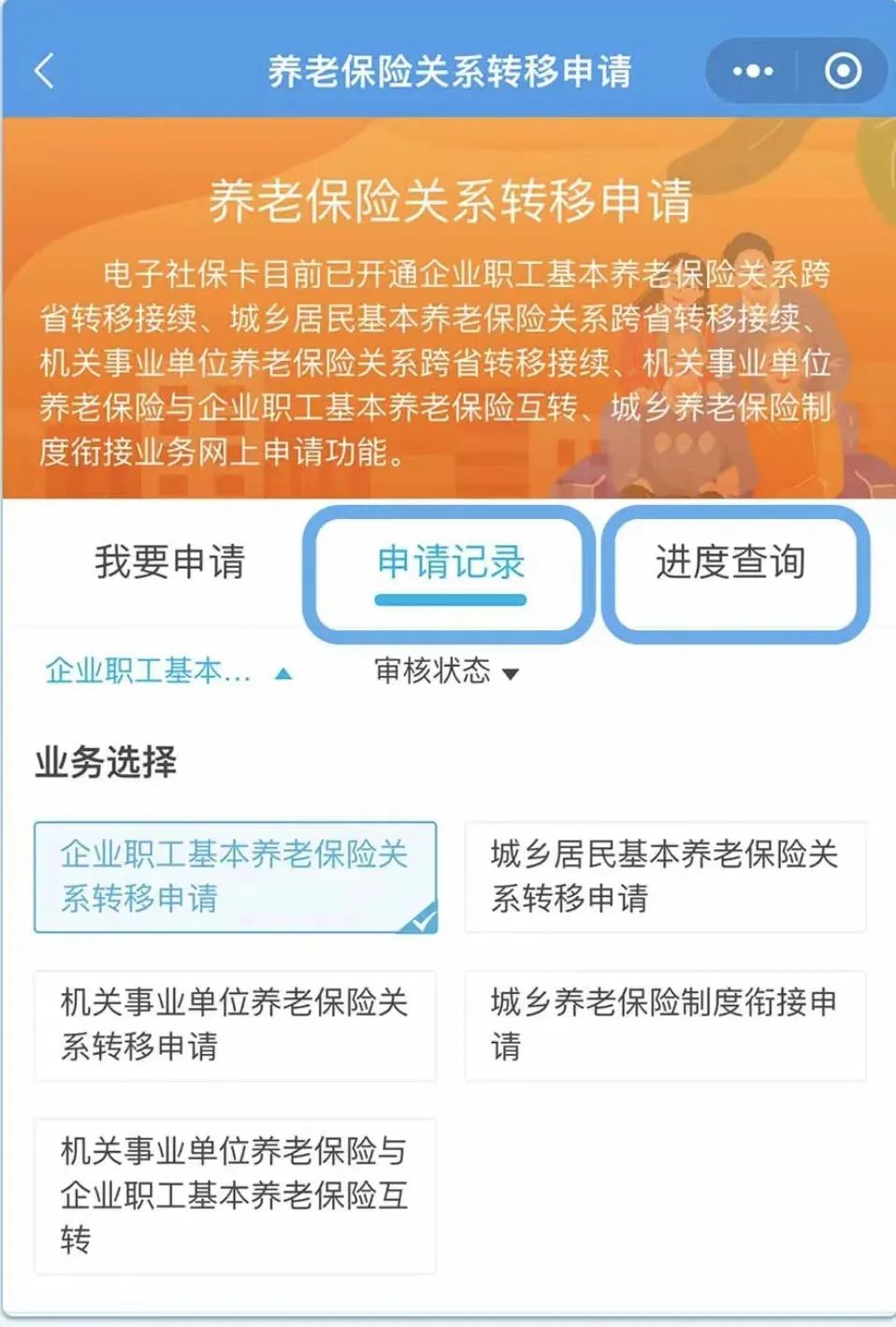Choose 企业职工基本养老保险关系转移申请 option
This screenshot has height=1327, width=896.
(235, 876)
